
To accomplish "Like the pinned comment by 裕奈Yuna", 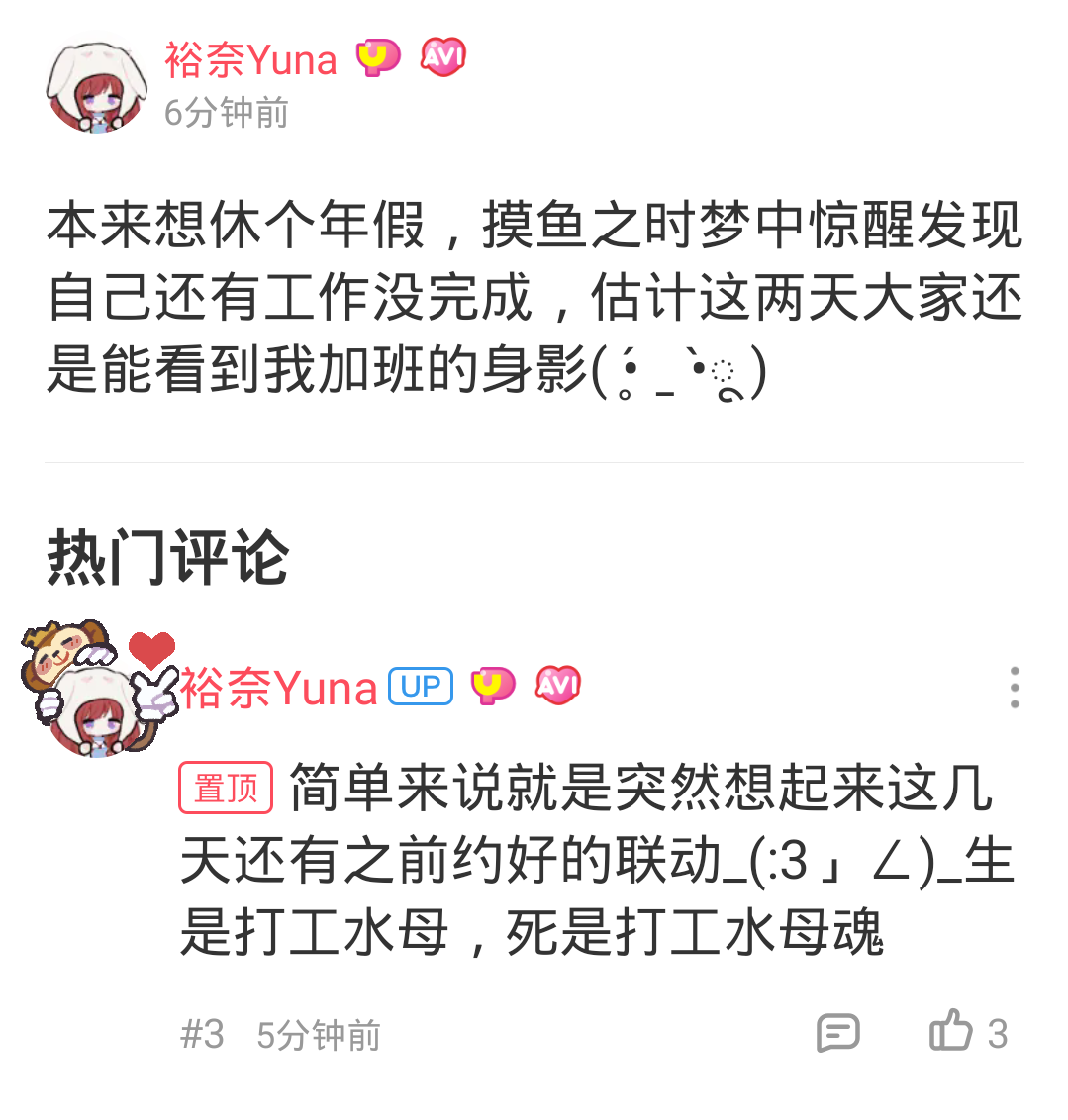I will click(951, 1032).
